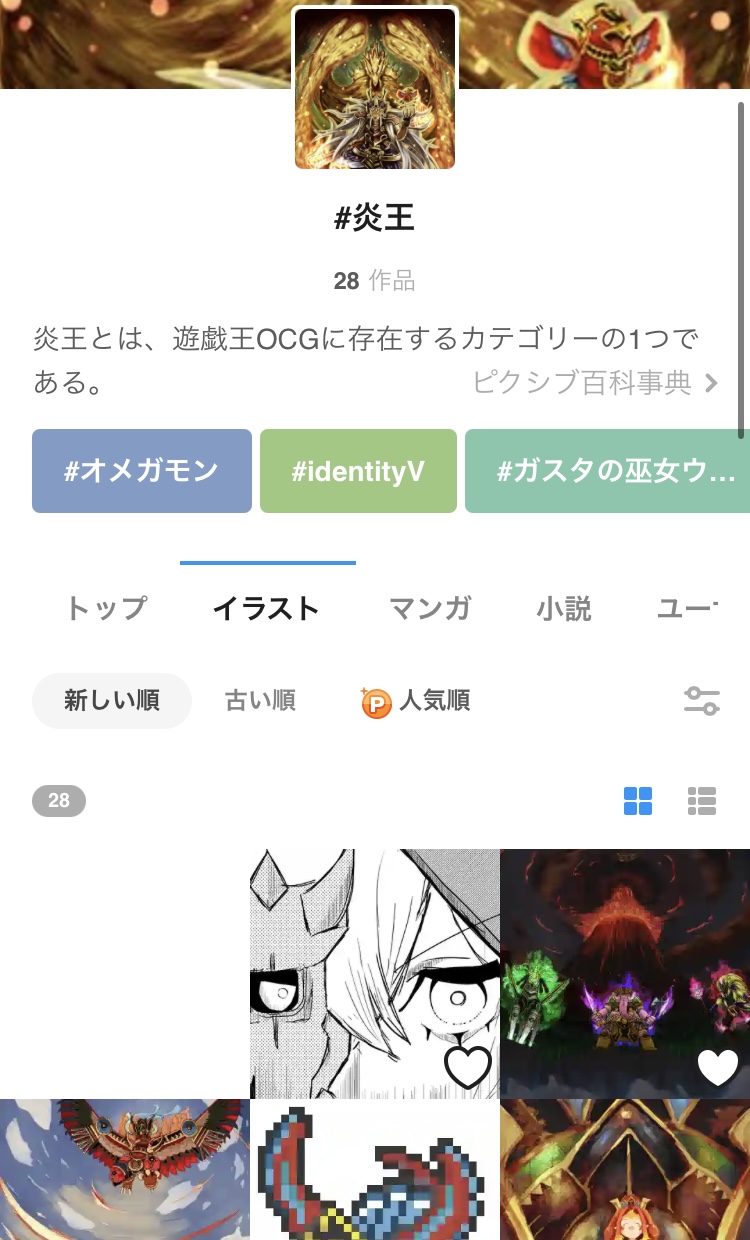Switch to the 小説 tab
Viewport: 750px width, 1240px height.
pos(564,608)
